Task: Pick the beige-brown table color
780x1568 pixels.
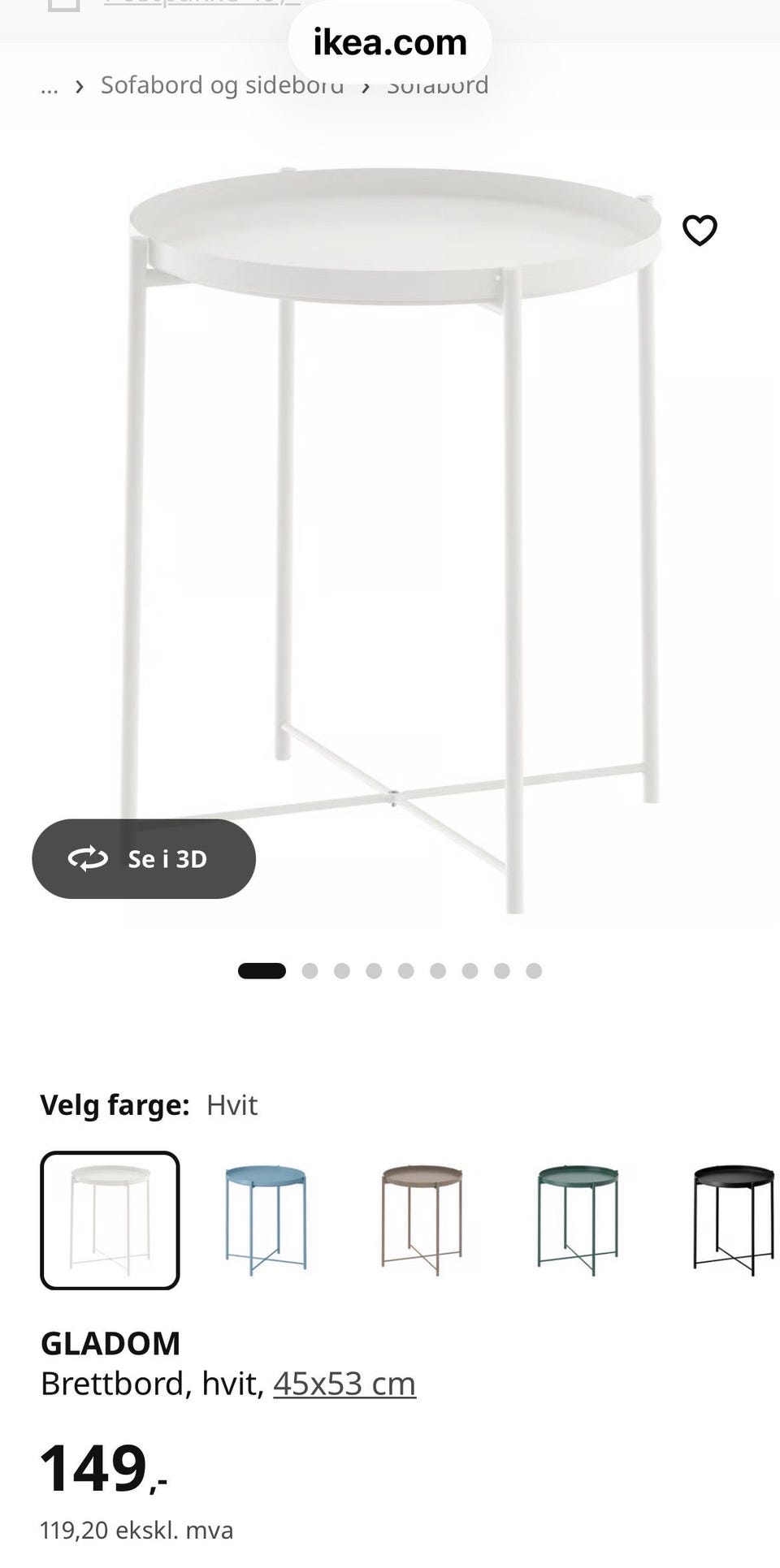Action: click(x=422, y=1220)
